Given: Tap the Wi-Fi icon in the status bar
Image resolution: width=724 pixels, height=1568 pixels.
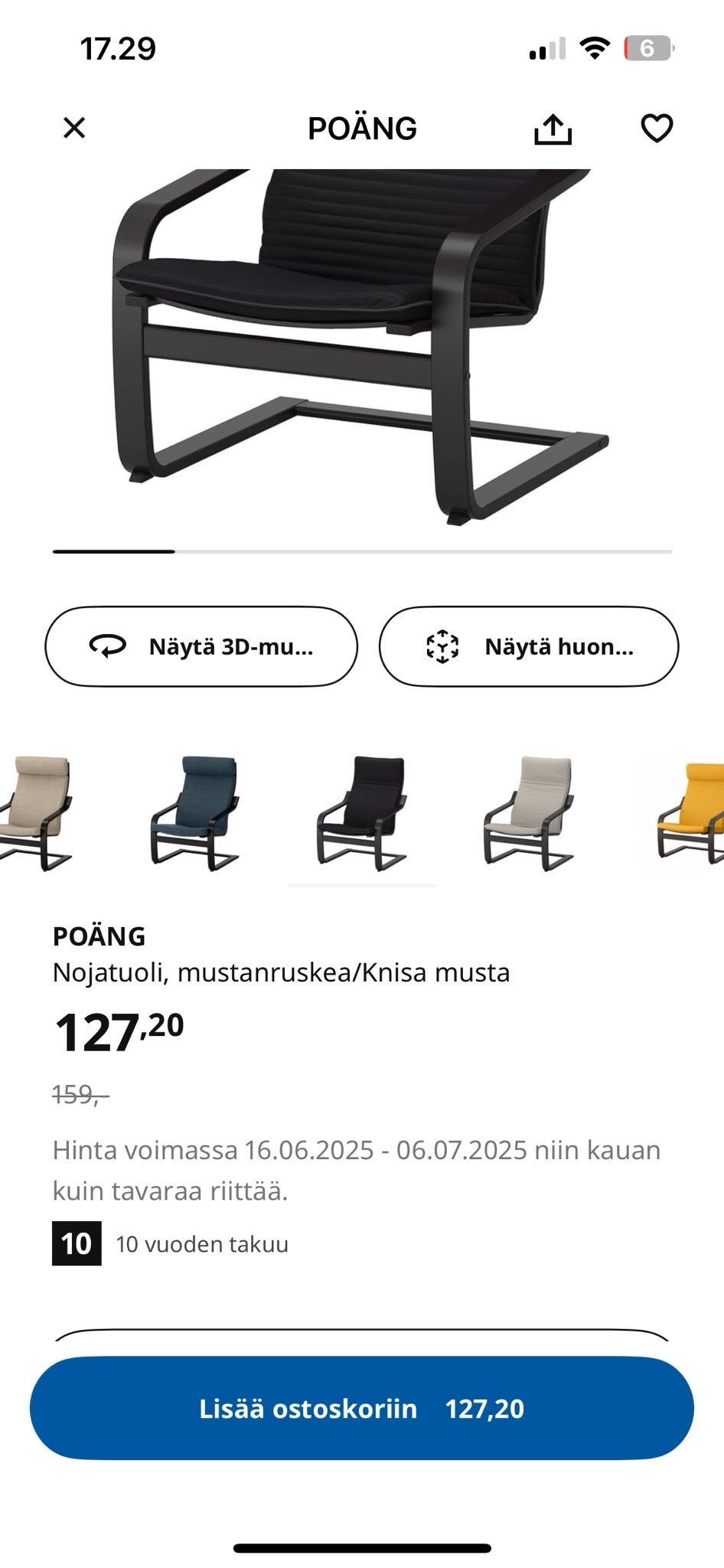Looking at the screenshot, I should click(x=593, y=49).
